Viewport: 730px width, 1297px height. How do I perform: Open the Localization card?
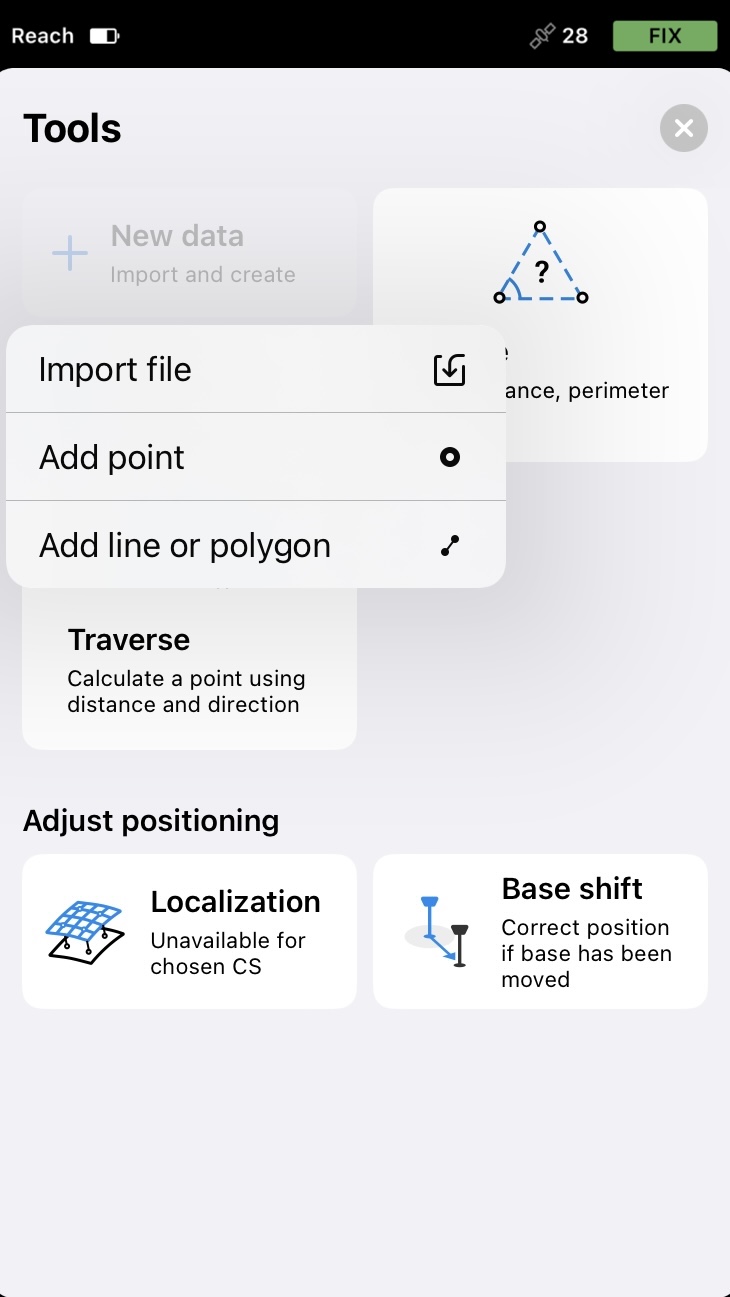[189, 931]
